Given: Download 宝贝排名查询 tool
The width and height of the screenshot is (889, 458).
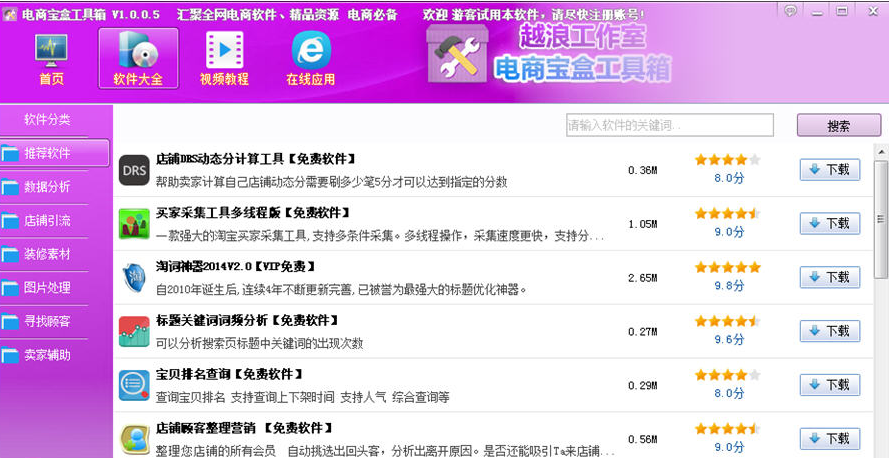Looking at the screenshot, I should [829, 384].
